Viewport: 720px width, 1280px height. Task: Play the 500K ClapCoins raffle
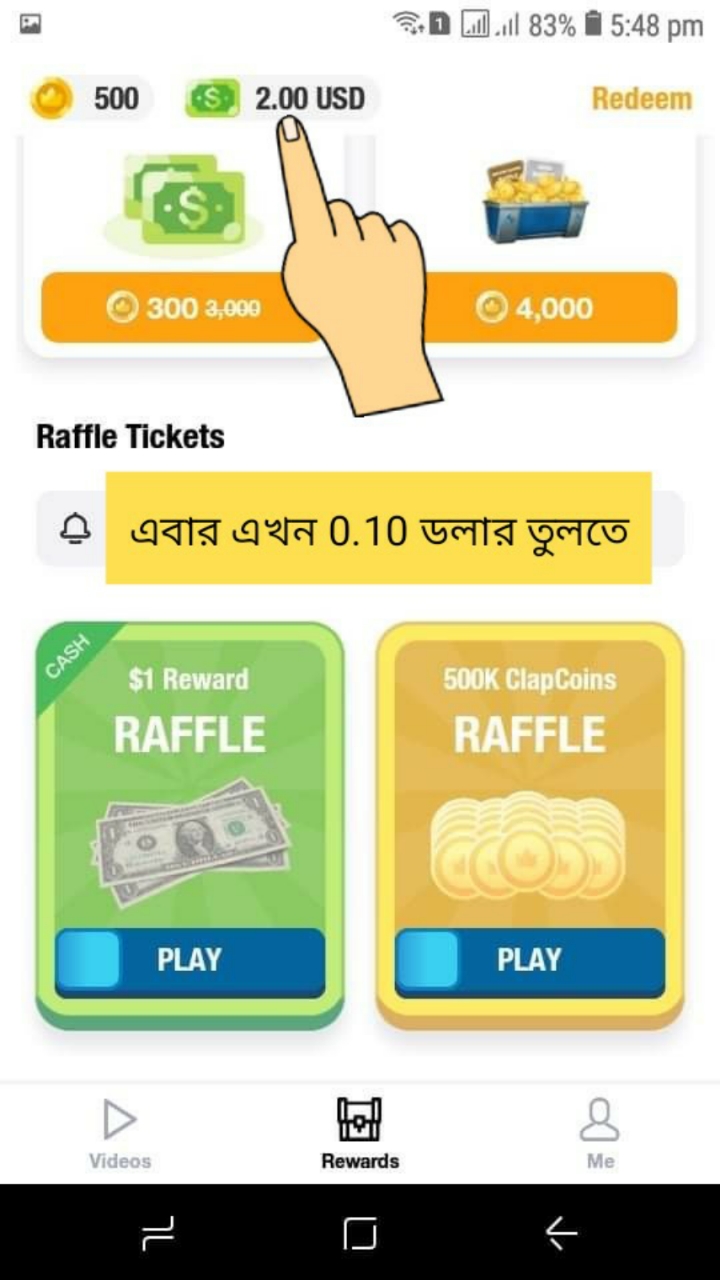(530, 961)
